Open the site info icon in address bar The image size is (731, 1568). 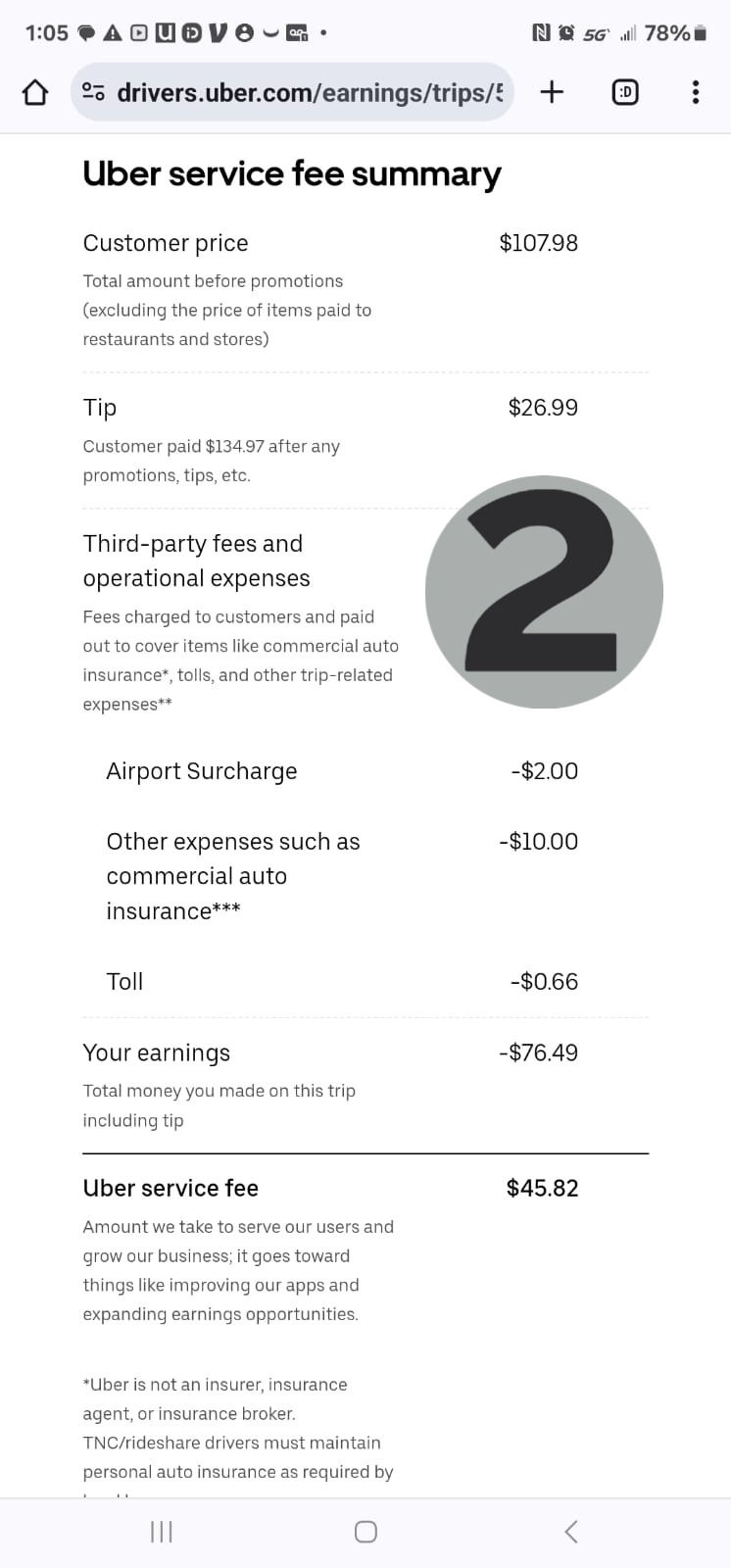[94, 92]
